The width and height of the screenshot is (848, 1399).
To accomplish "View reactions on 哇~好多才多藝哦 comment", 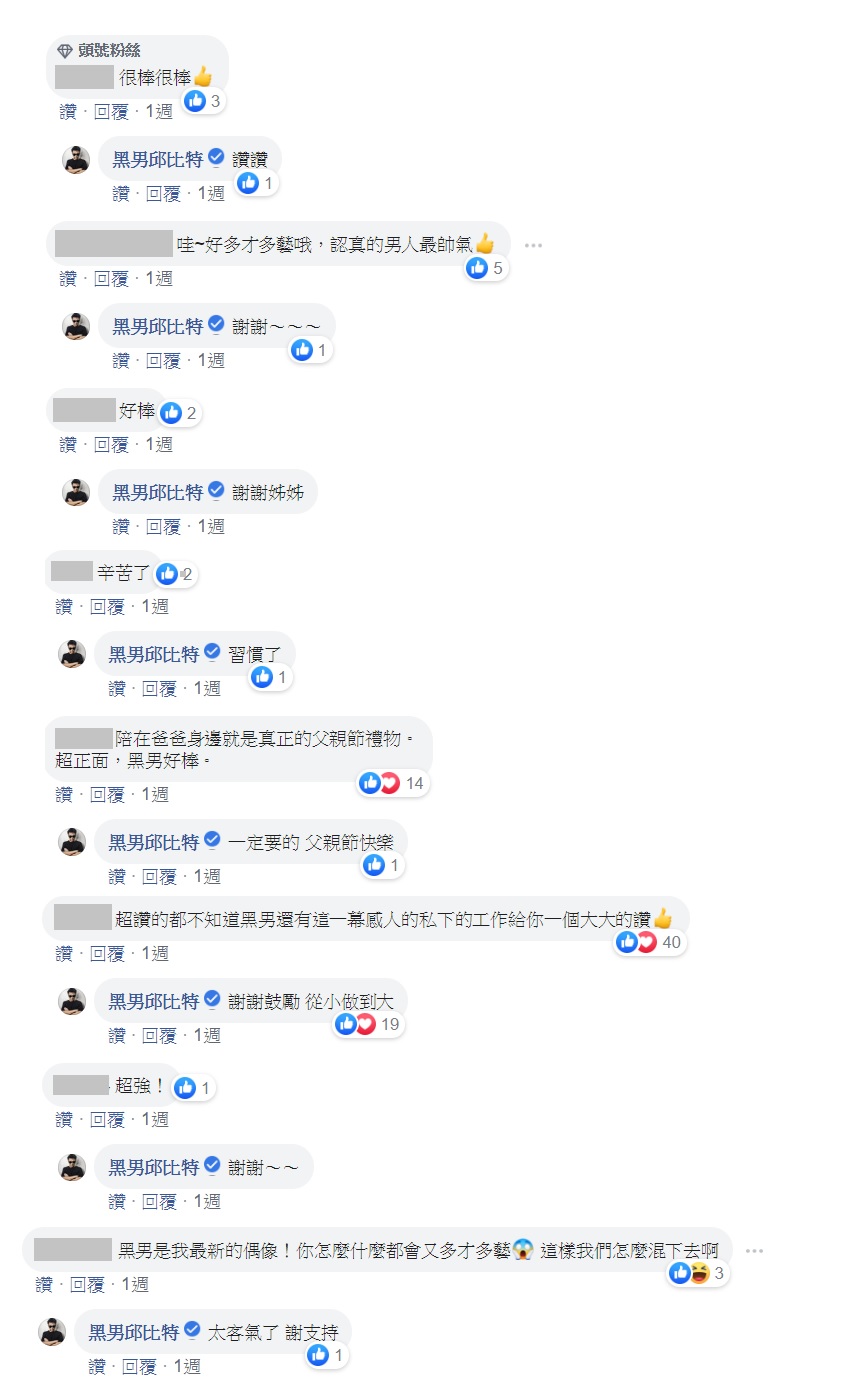I will [486, 268].
